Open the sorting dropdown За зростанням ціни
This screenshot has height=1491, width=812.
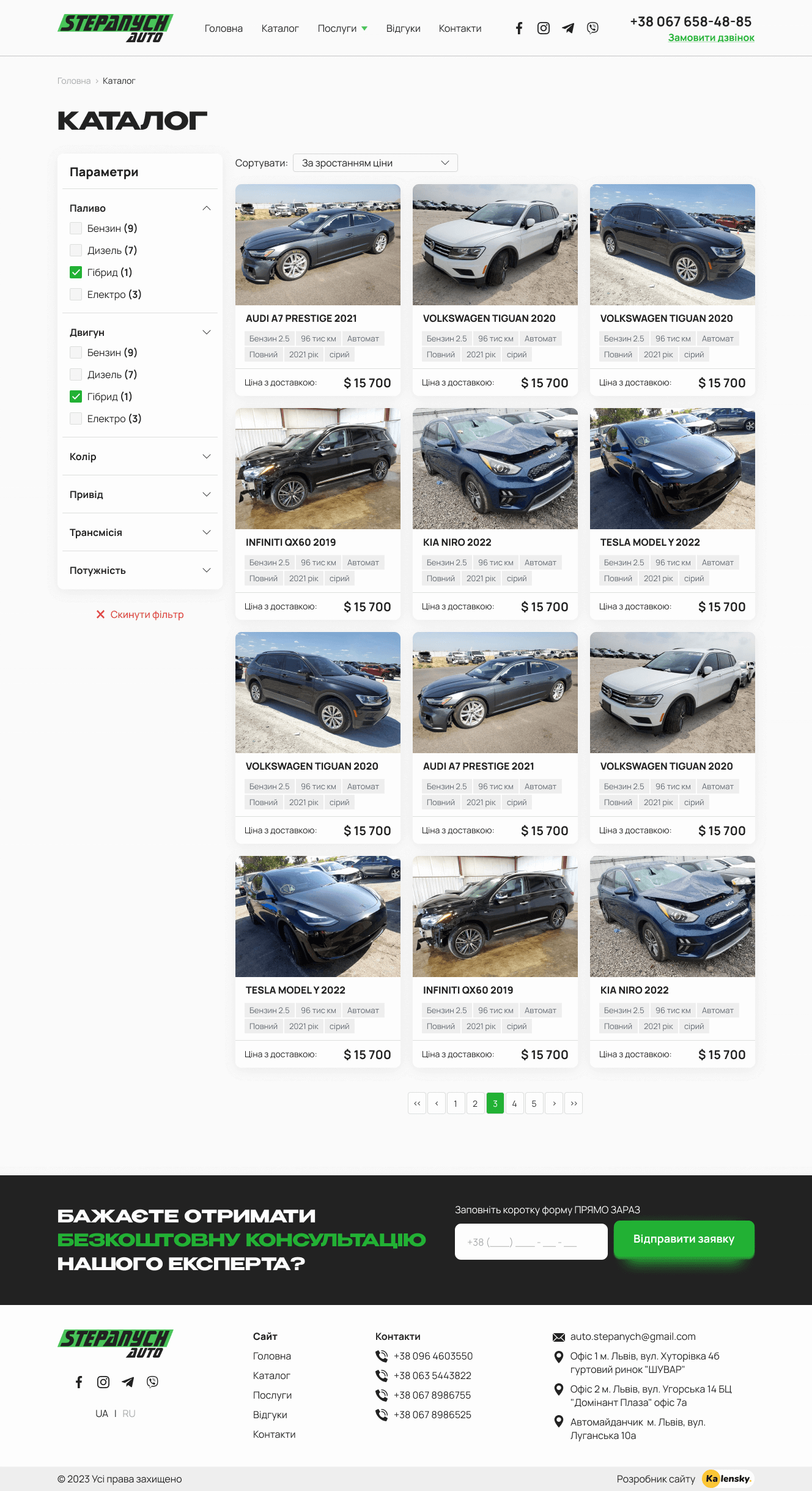375,163
